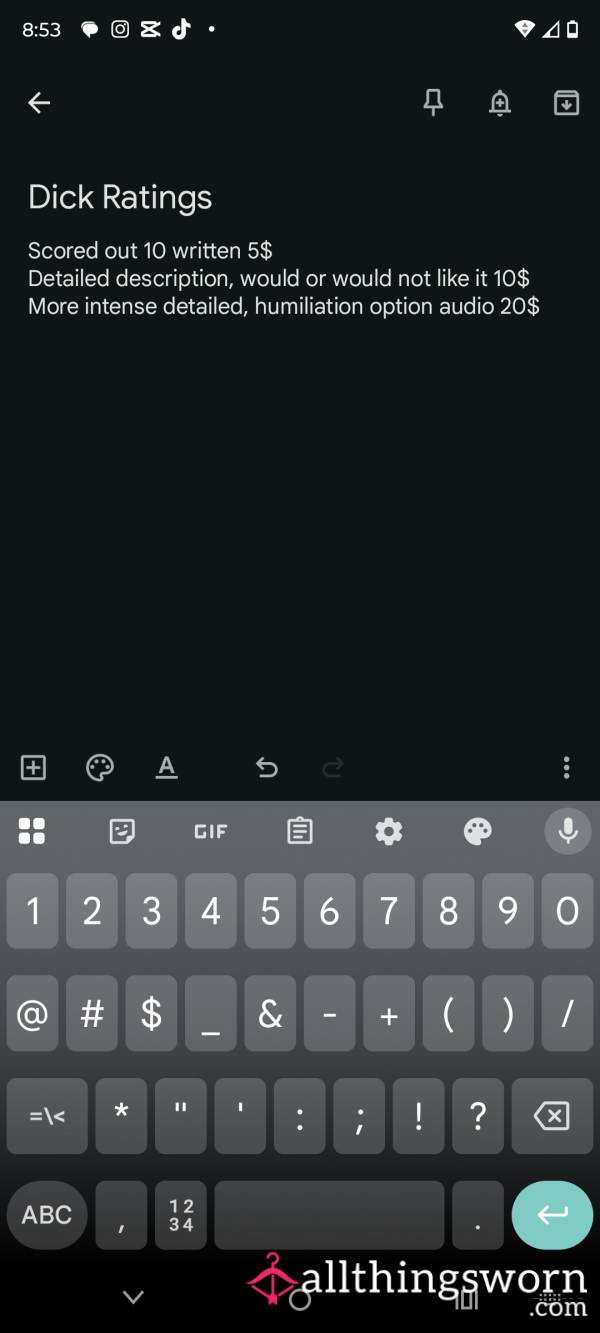Start voice typing with the microphone
The width and height of the screenshot is (600, 1333).
tap(568, 831)
